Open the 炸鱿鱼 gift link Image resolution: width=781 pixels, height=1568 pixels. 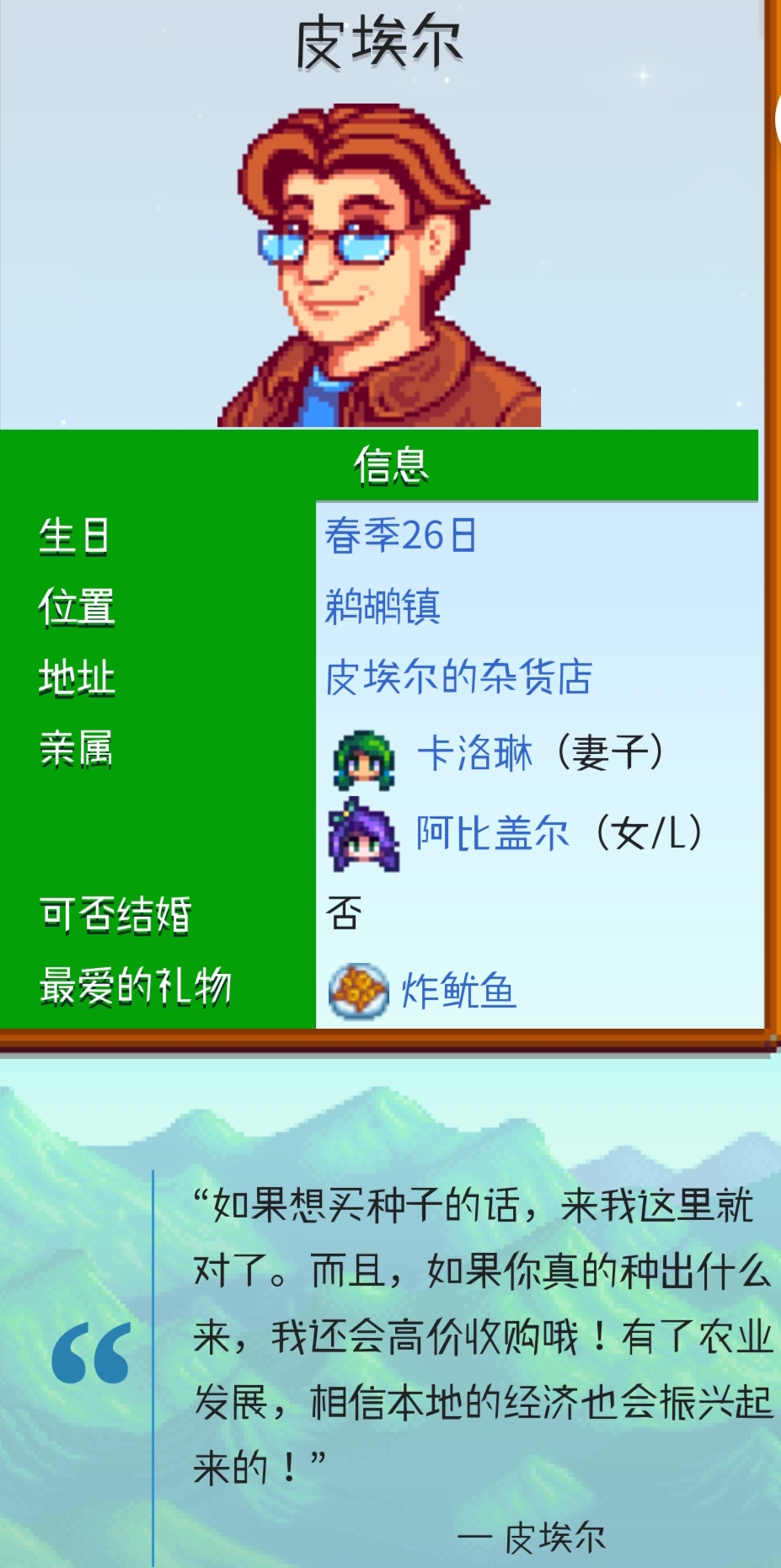(457, 991)
